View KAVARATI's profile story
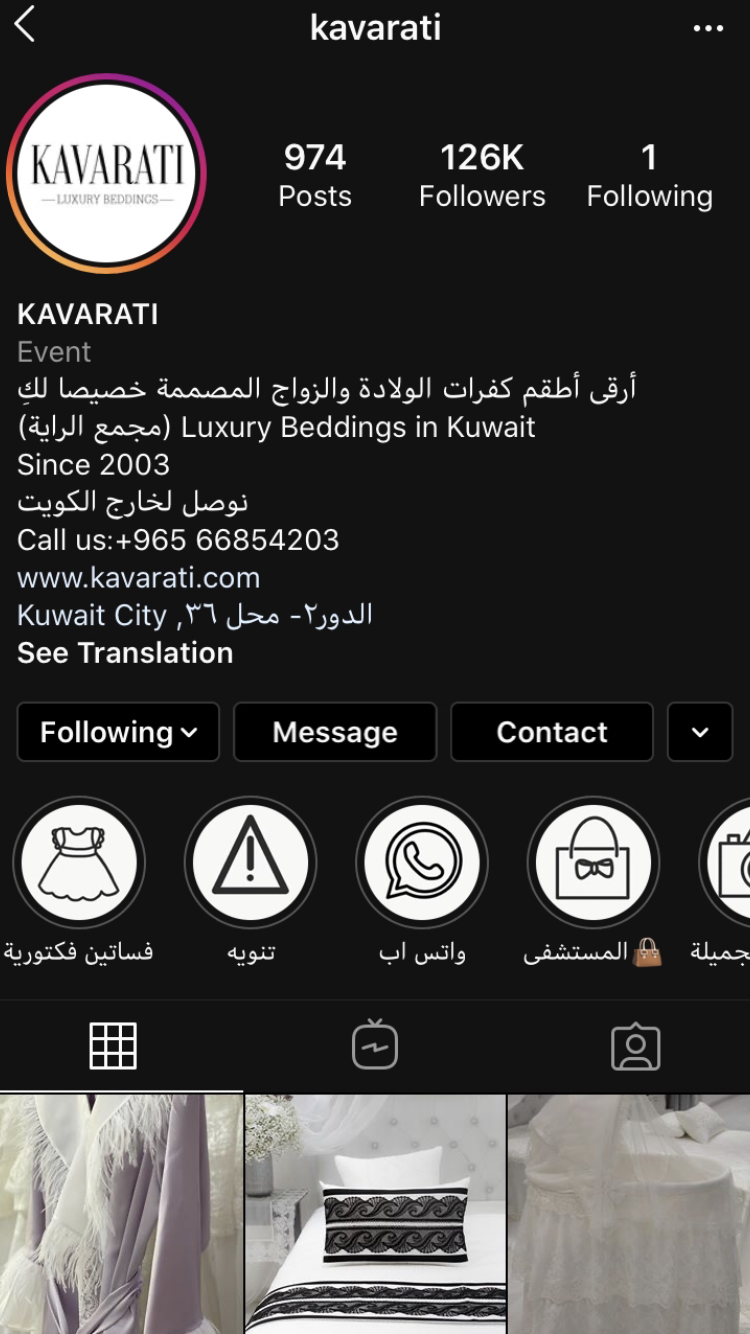The image size is (750, 1334). tap(107, 173)
